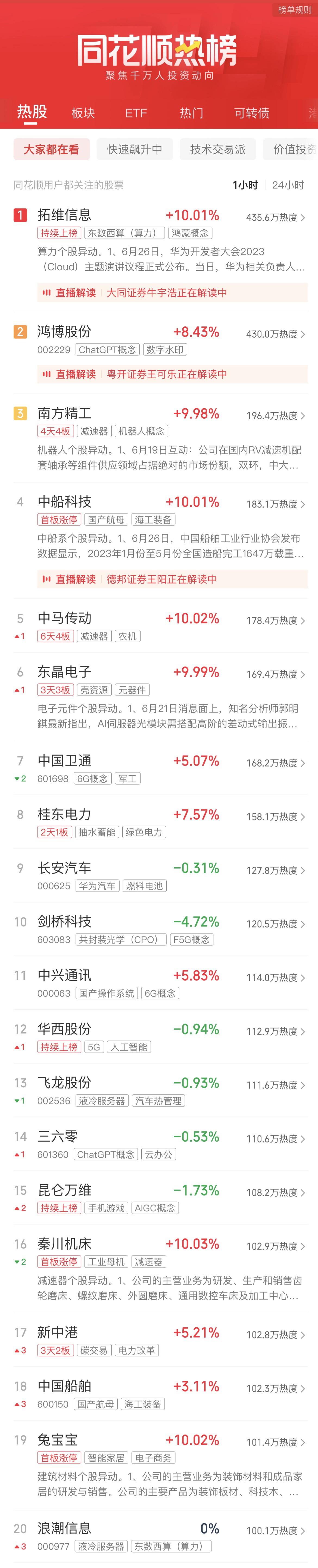This screenshot has height=1568, width=318.
Task: Select the 快速飙升中 filter chip
Action: pos(135,149)
